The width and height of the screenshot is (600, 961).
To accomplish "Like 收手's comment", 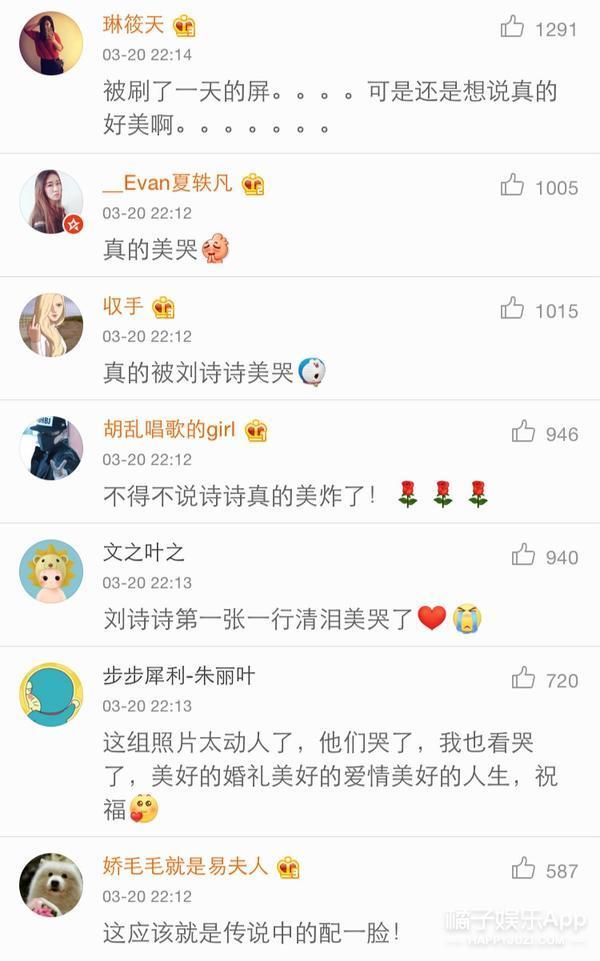I will pos(513,309).
